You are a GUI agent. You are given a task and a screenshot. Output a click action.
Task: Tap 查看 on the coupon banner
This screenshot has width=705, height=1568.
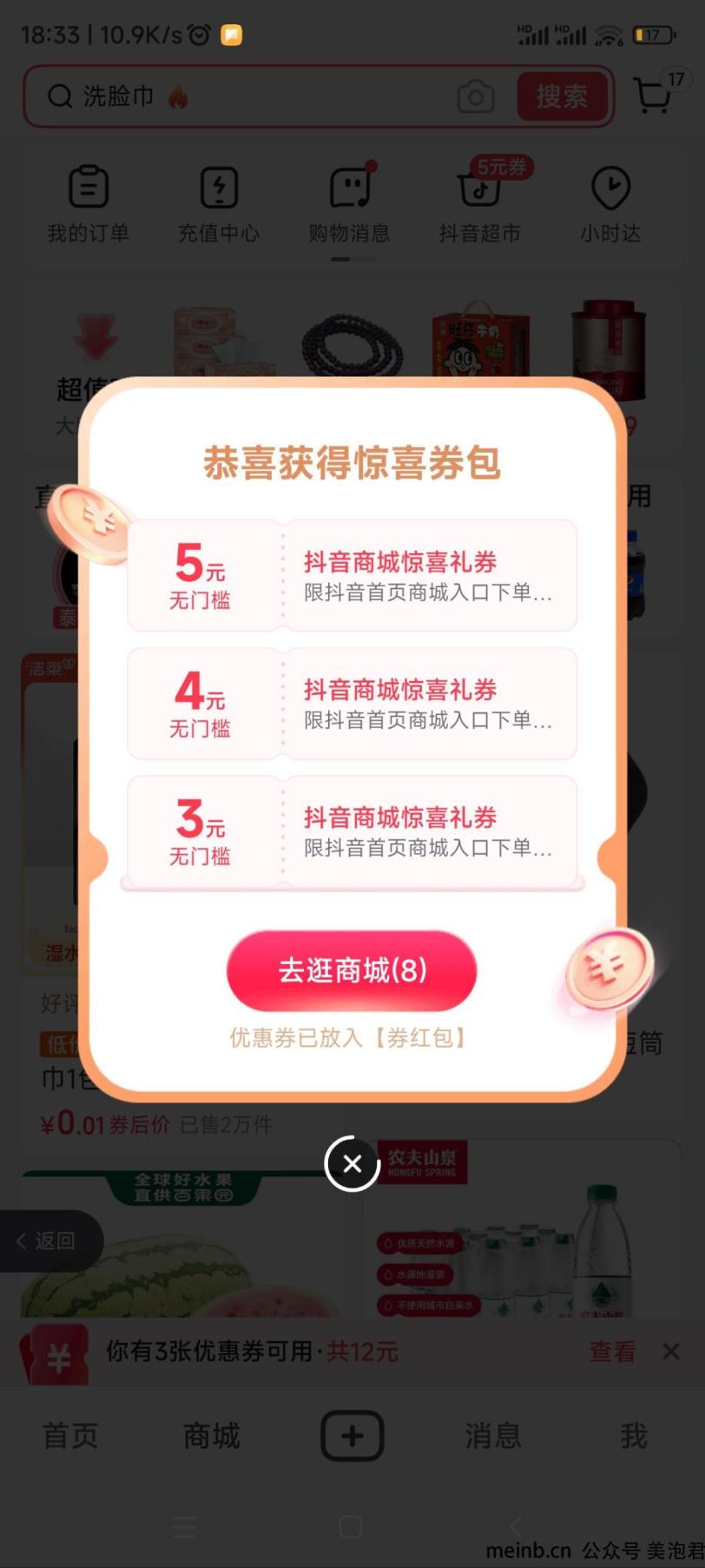tap(612, 1351)
